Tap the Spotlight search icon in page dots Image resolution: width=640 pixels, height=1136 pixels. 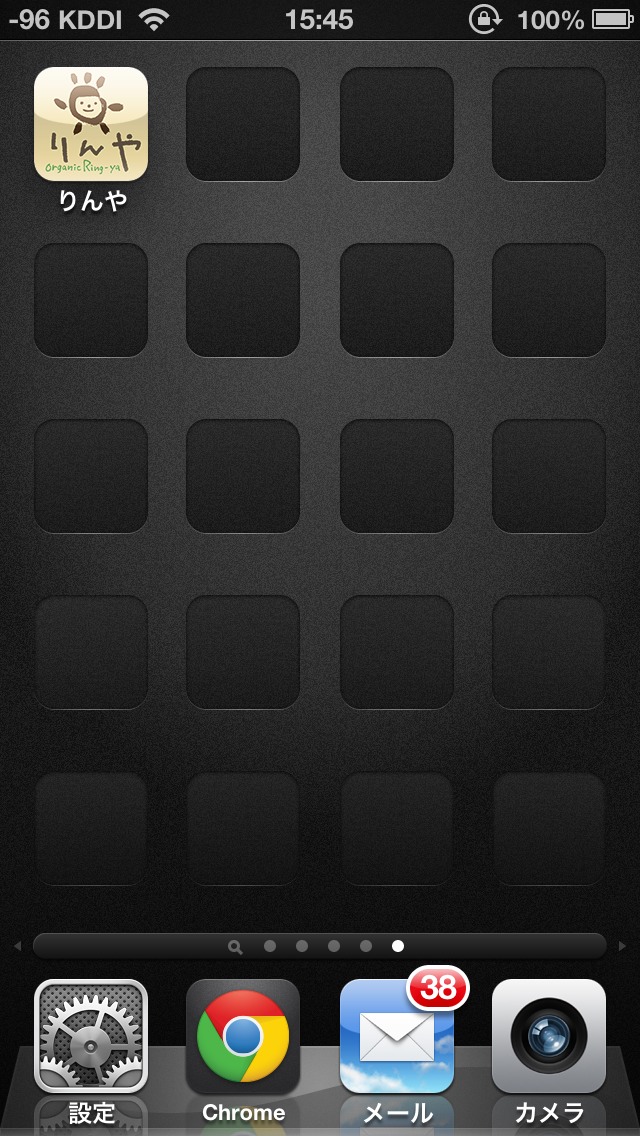point(235,946)
